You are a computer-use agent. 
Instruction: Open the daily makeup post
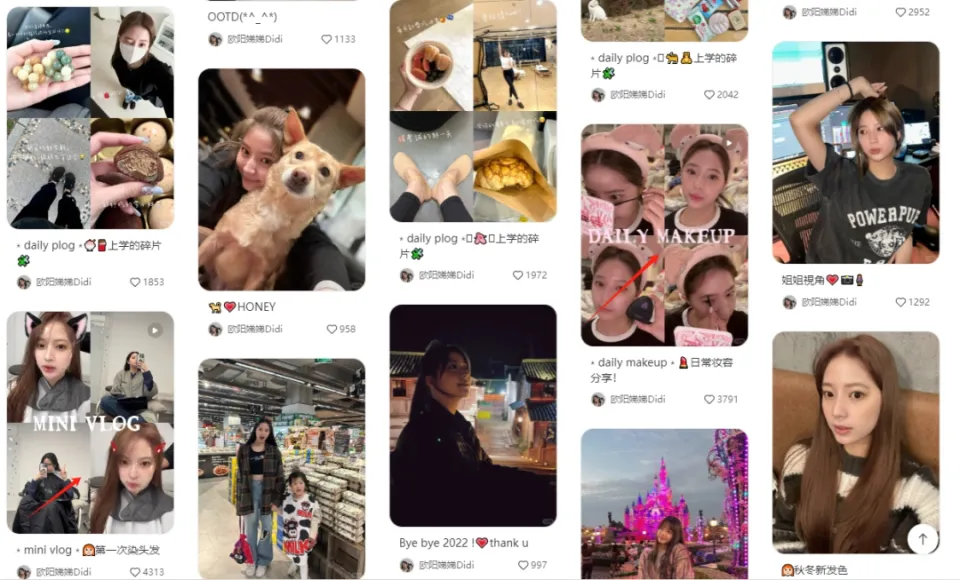pos(664,234)
